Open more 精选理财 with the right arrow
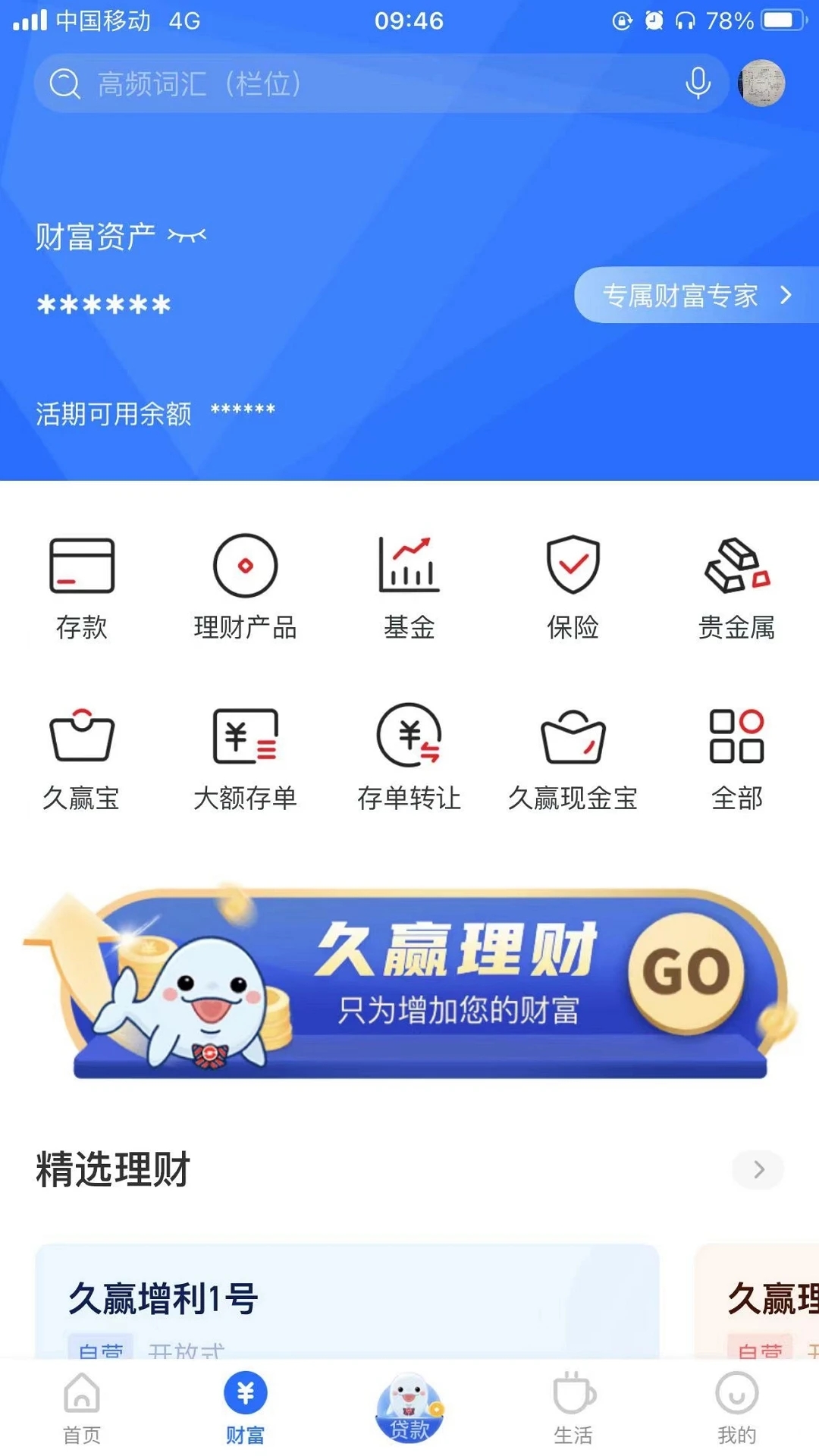The image size is (819, 1456). tap(758, 1170)
